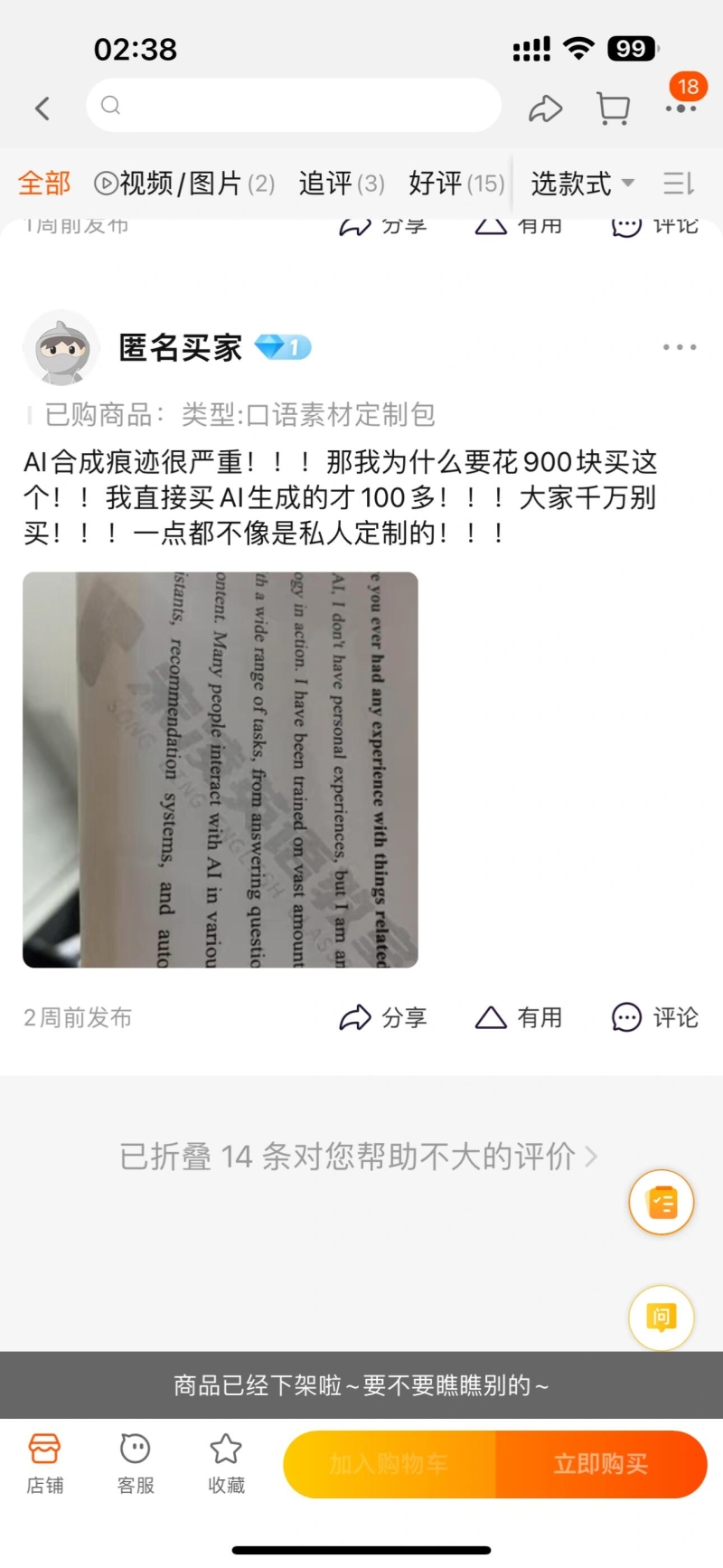Open options menu for 匿名买家 review

coord(679,347)
